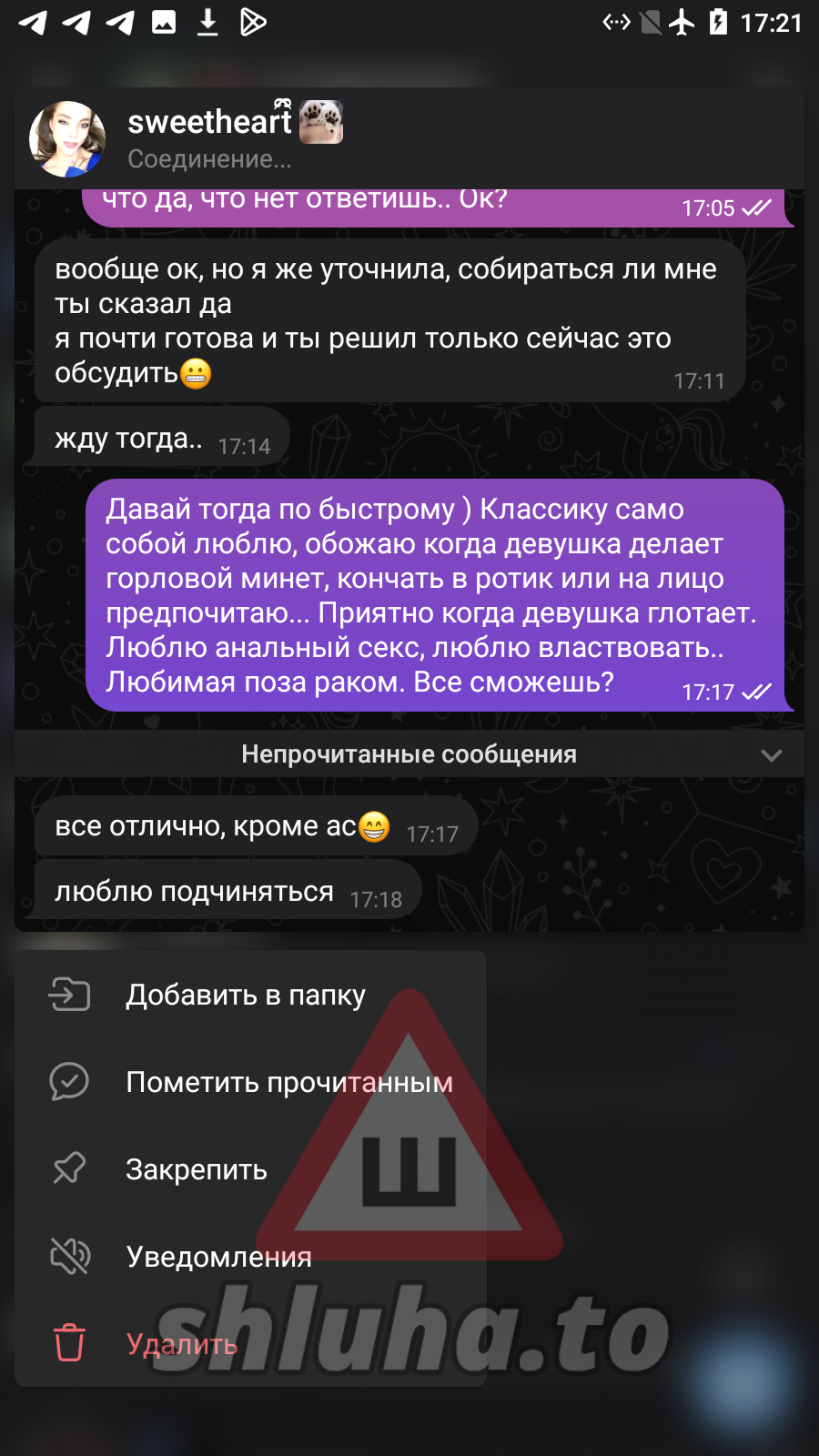The width and height of the screenshot is (819, 1456).
Task: Delete the chat with Удалить
Action: pos(182,1344)
